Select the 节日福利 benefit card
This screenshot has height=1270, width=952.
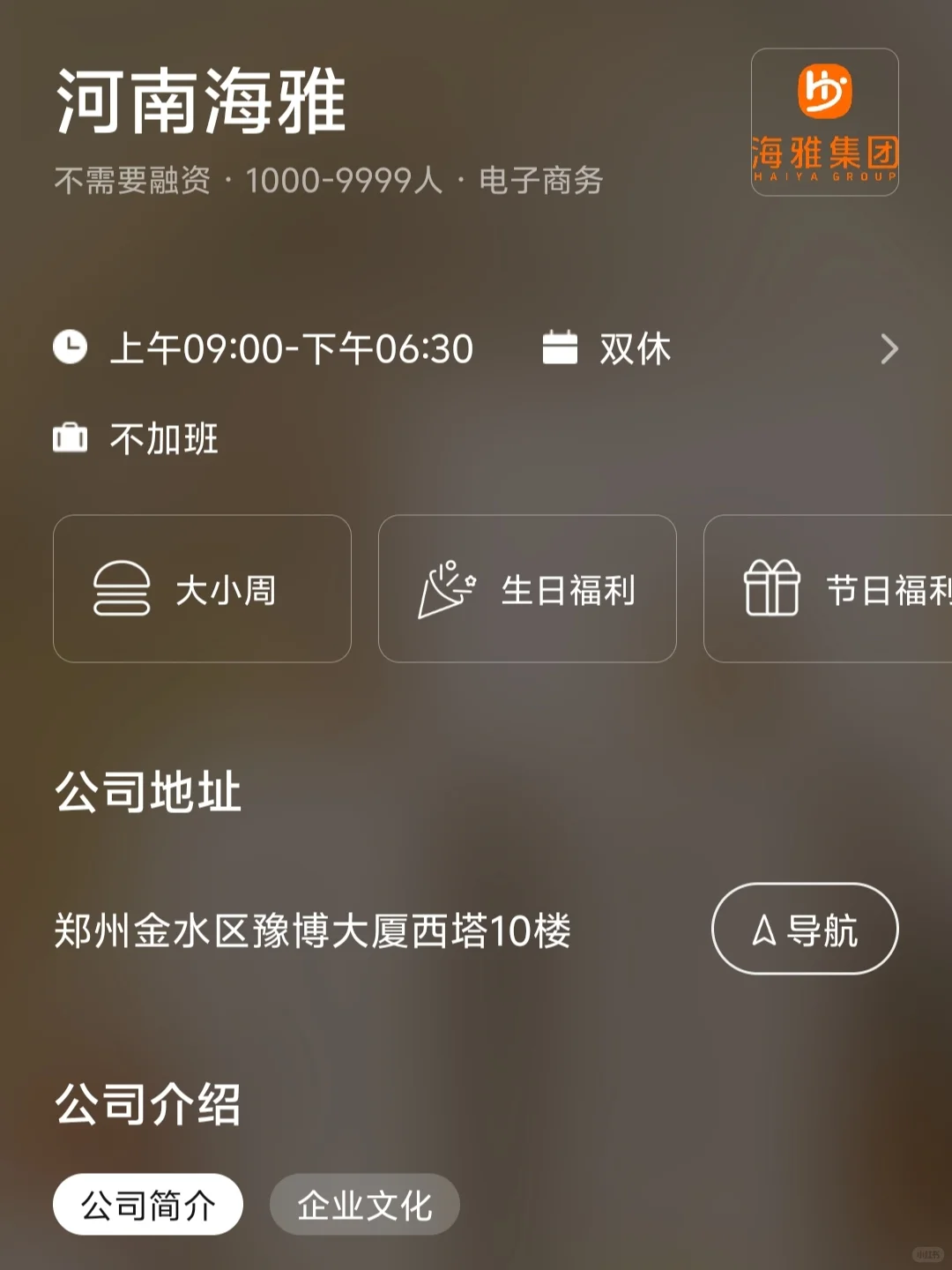[828, 589]
